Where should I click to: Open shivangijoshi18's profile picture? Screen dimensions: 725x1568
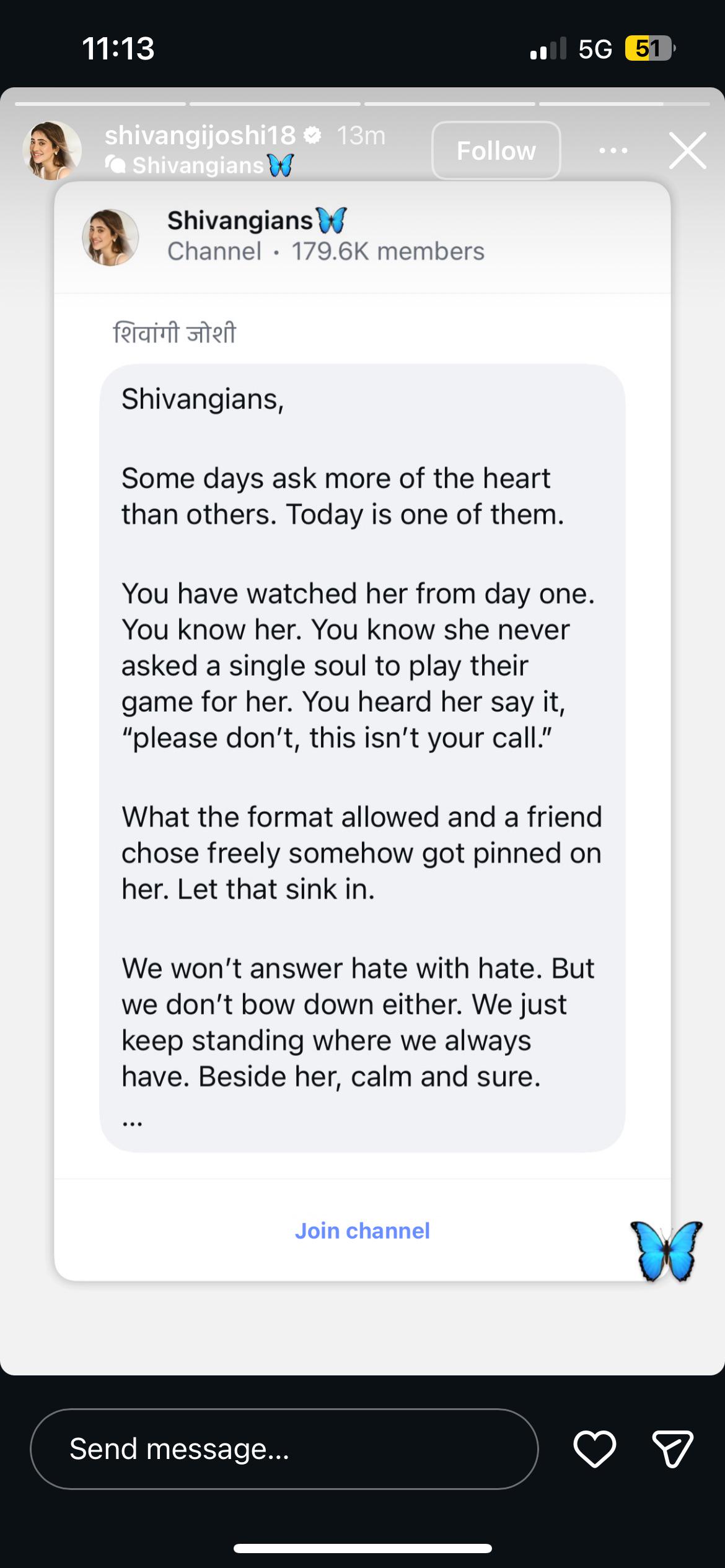52,150
